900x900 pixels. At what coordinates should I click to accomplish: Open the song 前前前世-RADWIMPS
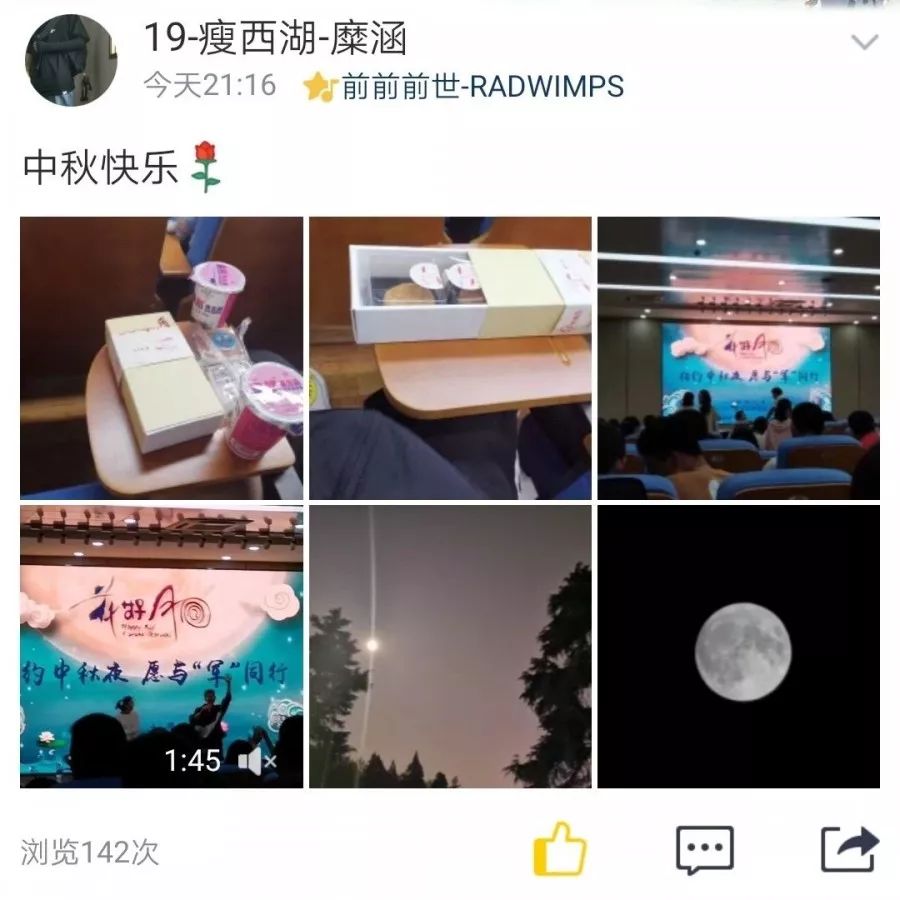pyautogui.click(x=482, y=87)
